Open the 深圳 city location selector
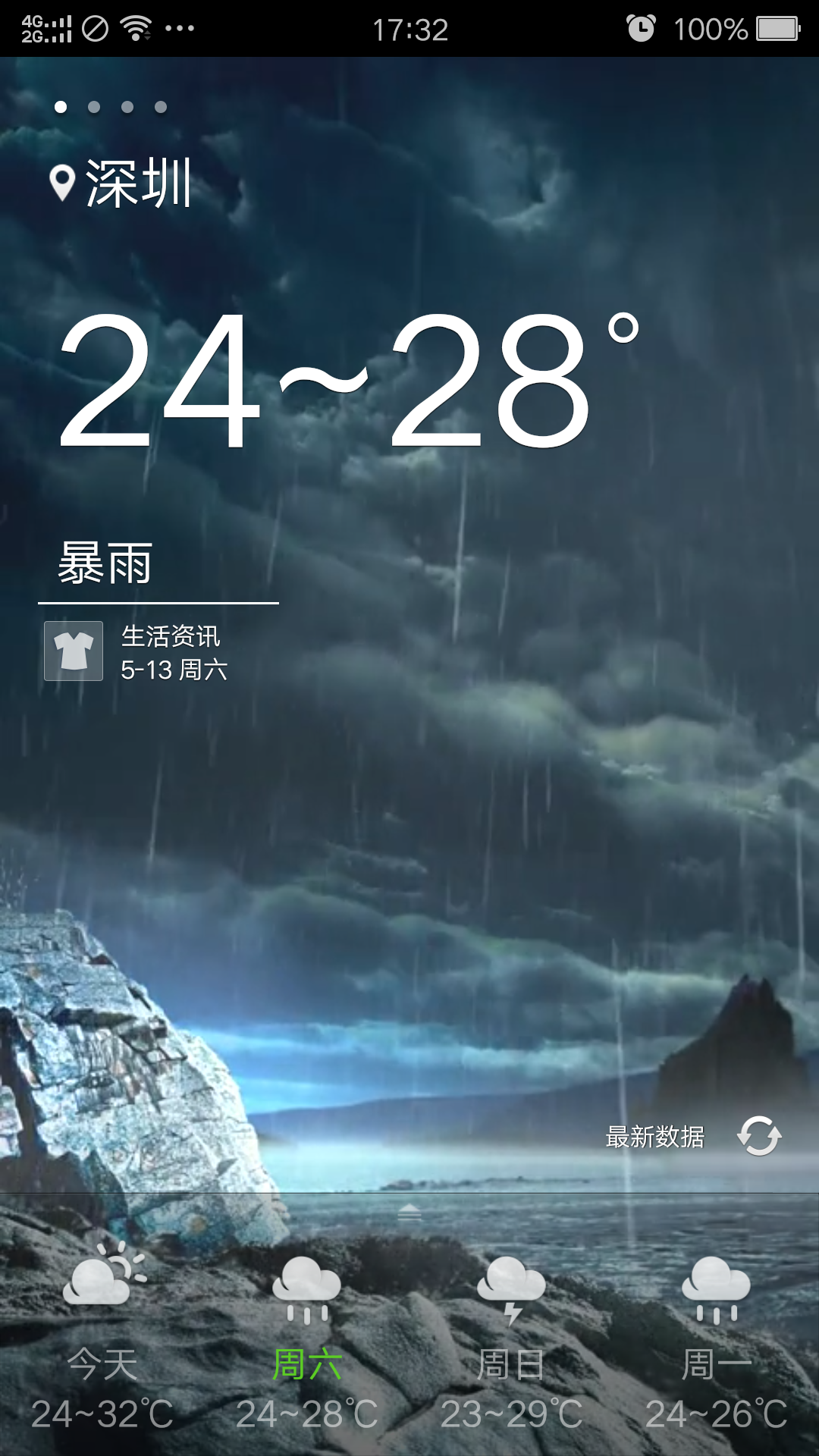The image size is (819, 1456). click(x=121, y=184)
